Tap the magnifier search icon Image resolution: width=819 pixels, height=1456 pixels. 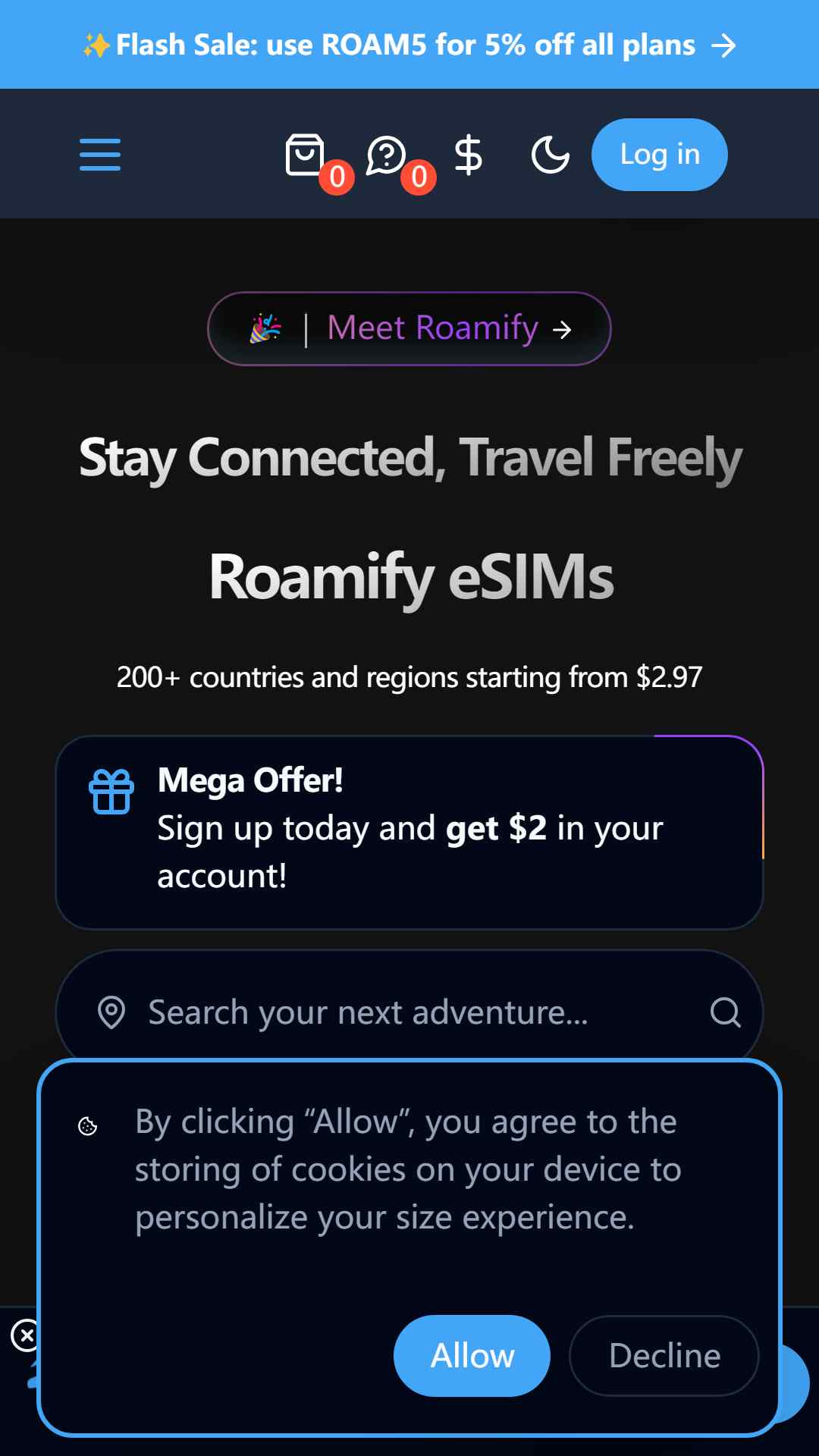725,1012
